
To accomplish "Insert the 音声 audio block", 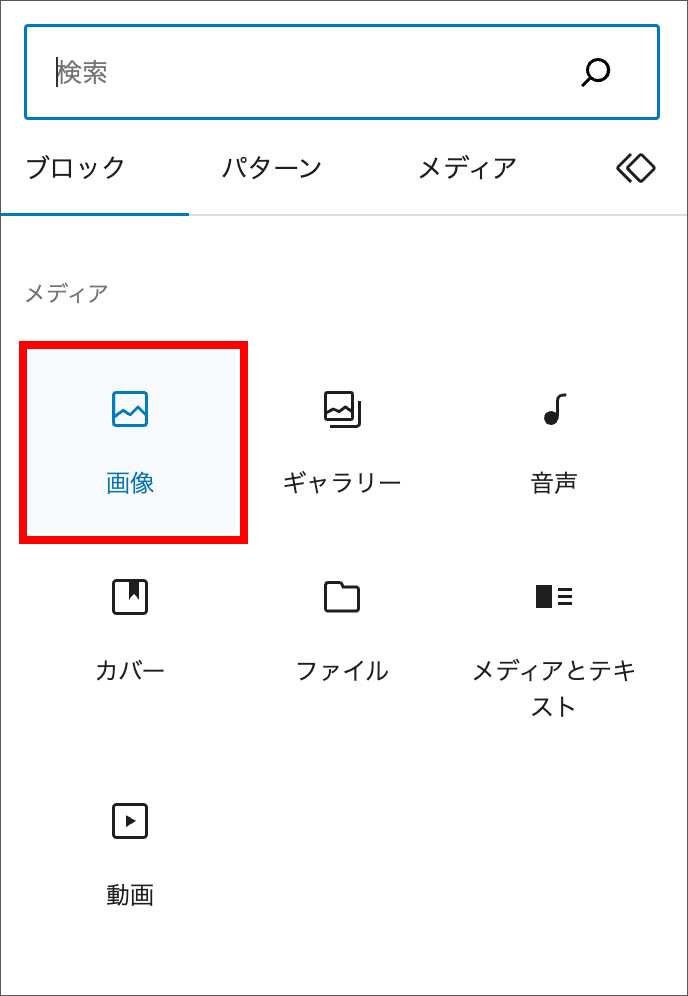I will tap(553, 442).
